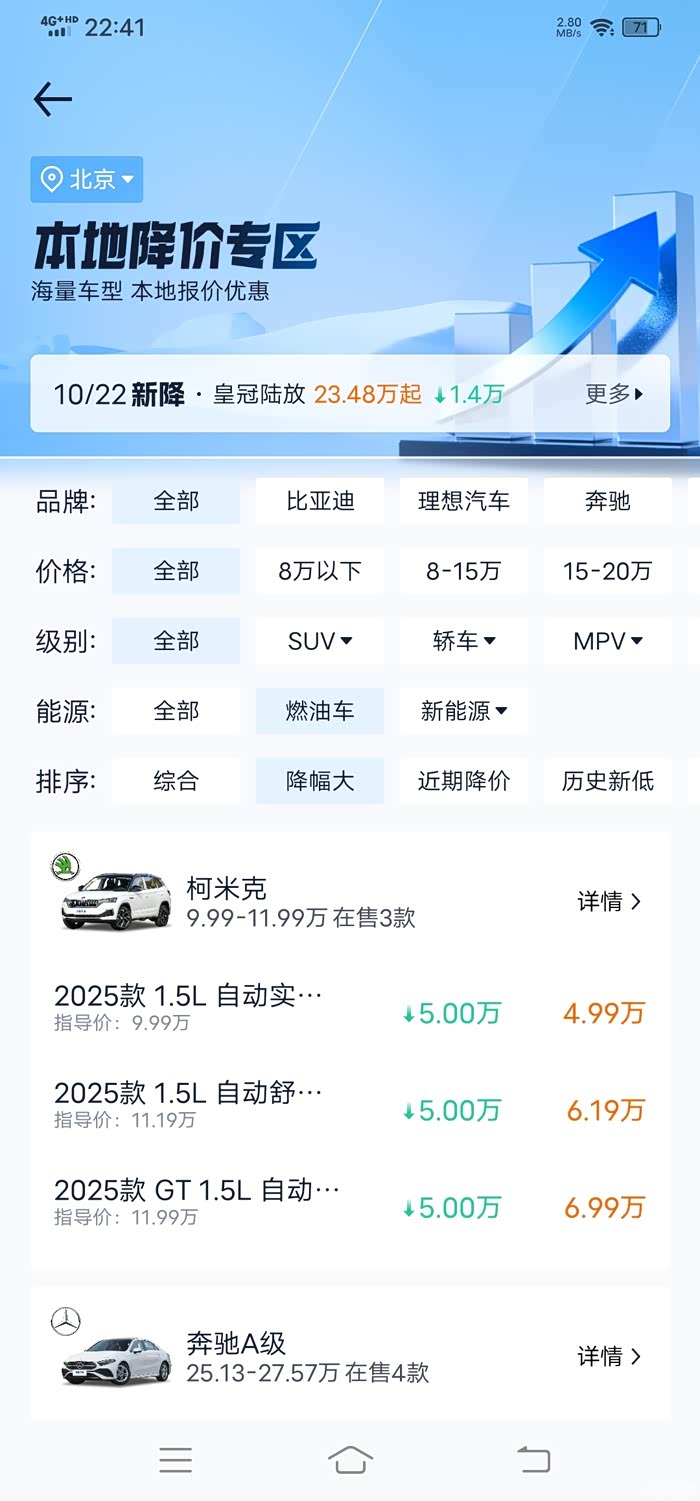
Task: Sort by 近期降价
Action: (x=464, y=781)
